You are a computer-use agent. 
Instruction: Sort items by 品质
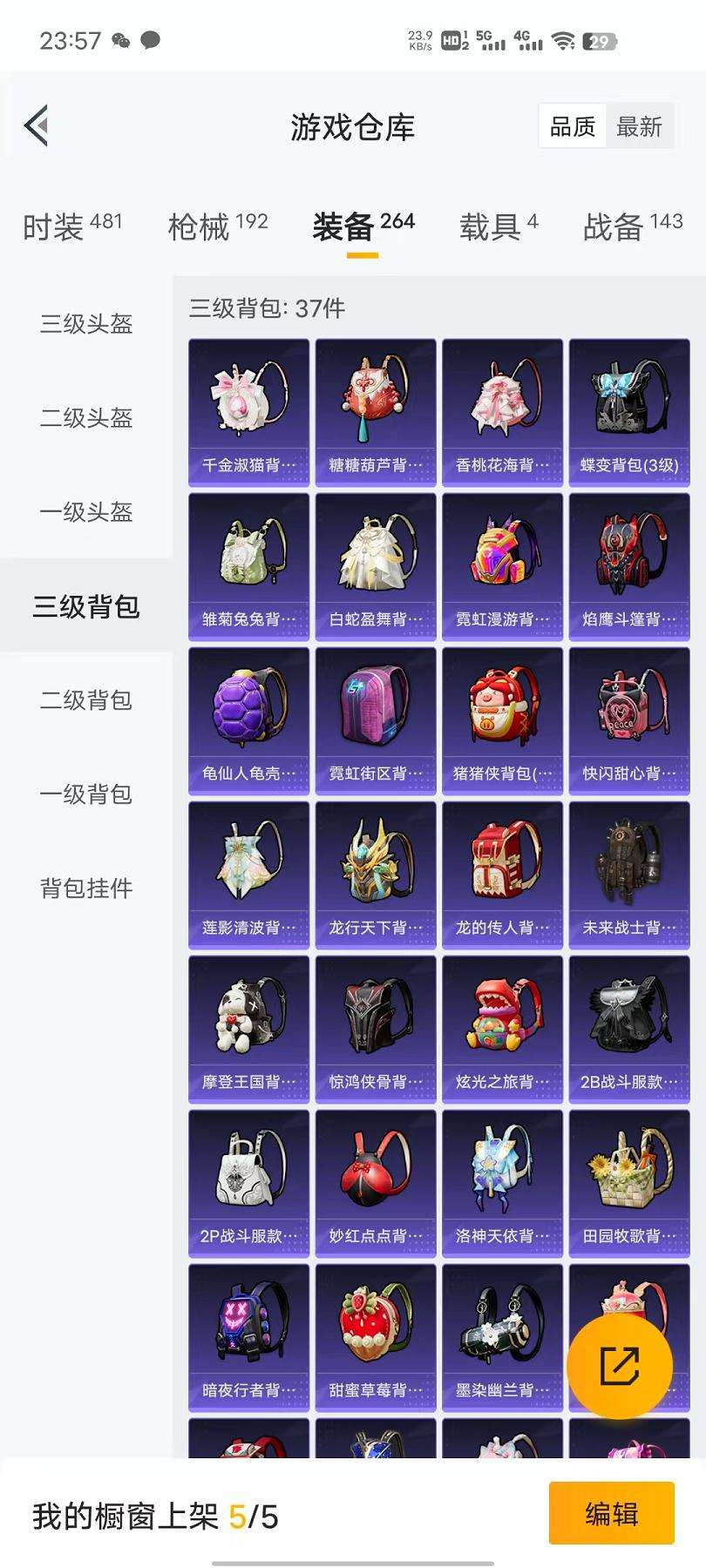pos(573,127)
